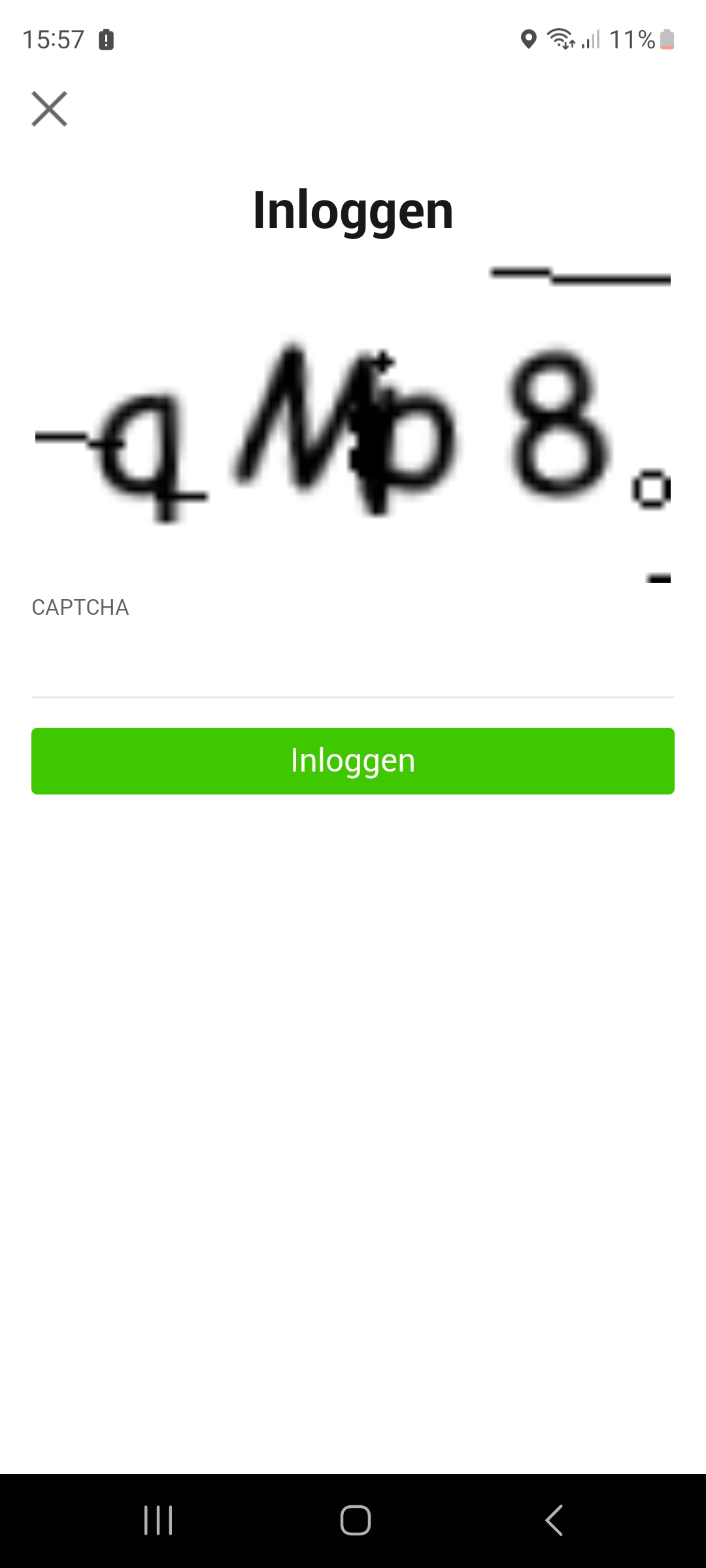Close the Inloggen screen

pyautogui.click(x=50, y=108)
